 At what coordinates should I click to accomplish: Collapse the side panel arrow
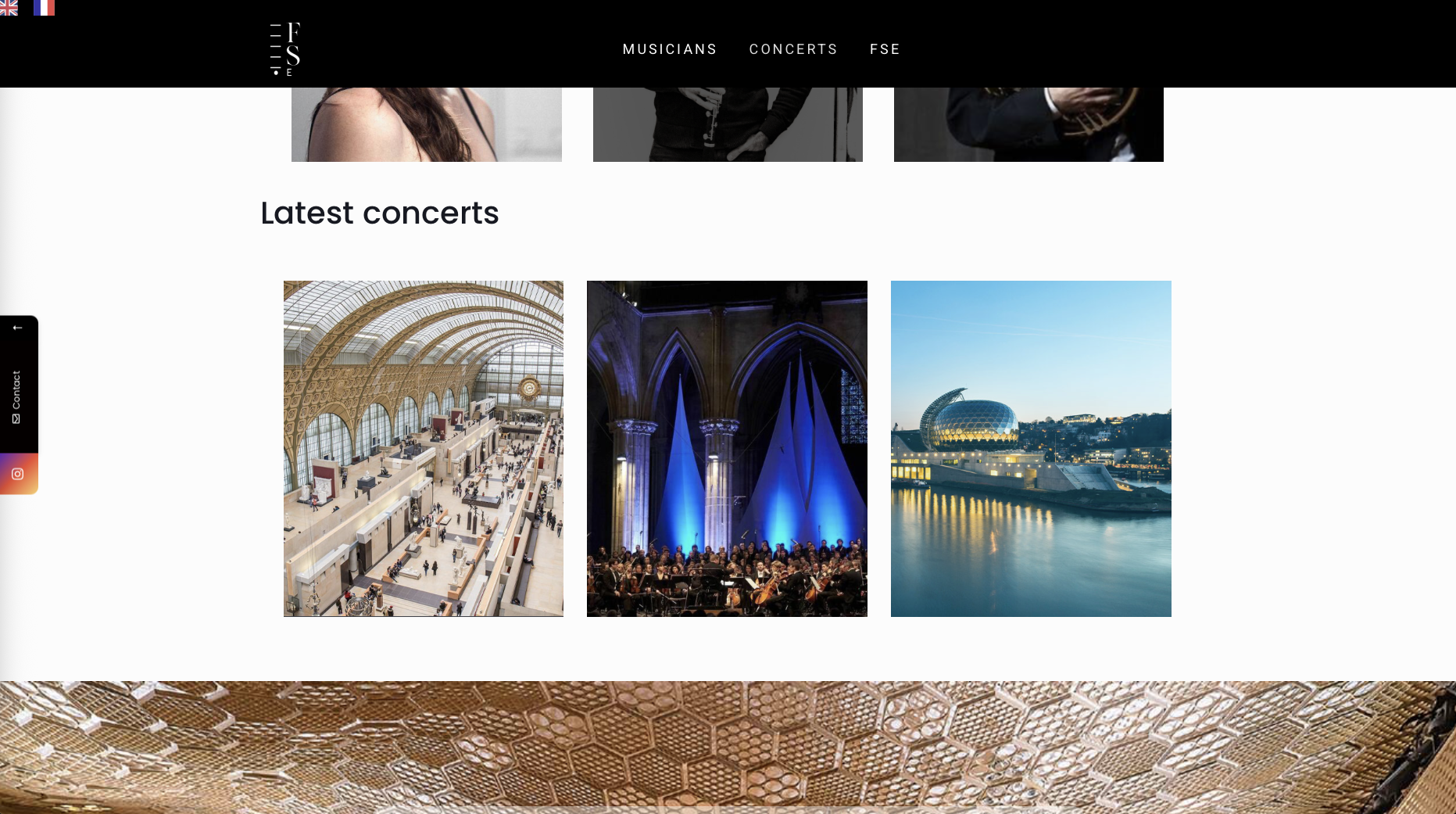click(17, 328)
